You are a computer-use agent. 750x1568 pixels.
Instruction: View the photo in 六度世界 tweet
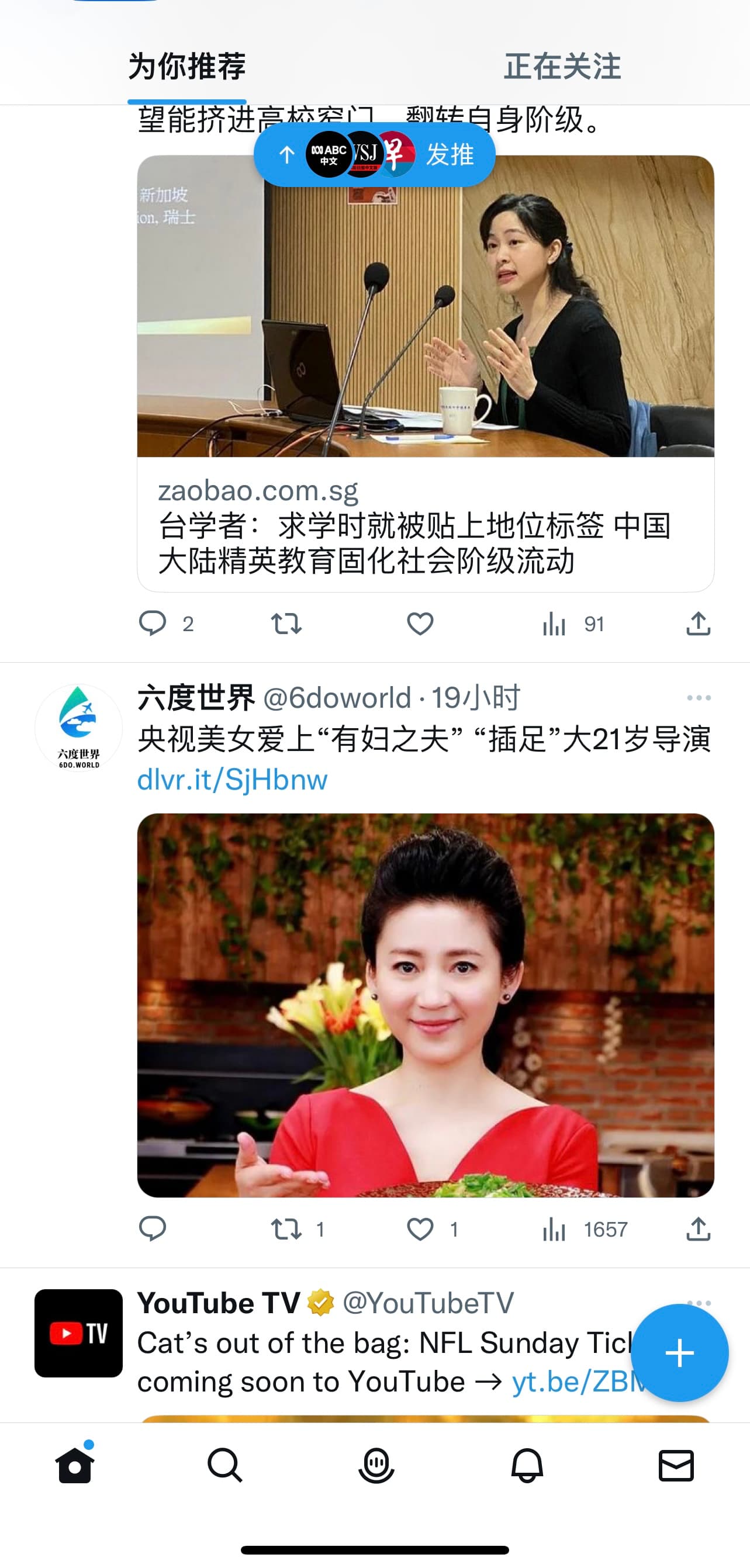pyautogui.click(x=426, y=1005)
